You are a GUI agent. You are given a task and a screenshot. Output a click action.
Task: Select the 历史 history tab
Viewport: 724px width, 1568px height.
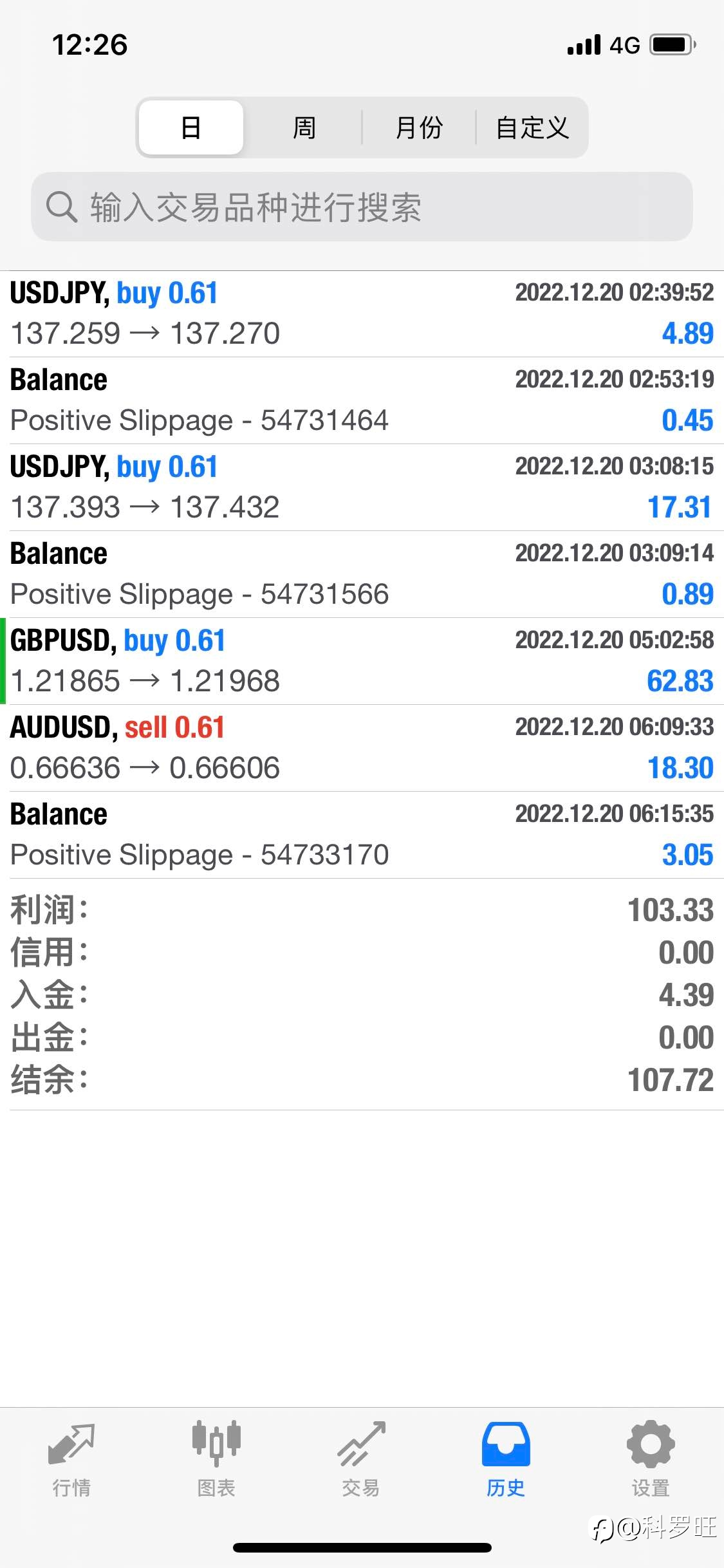pos(506,1459)
